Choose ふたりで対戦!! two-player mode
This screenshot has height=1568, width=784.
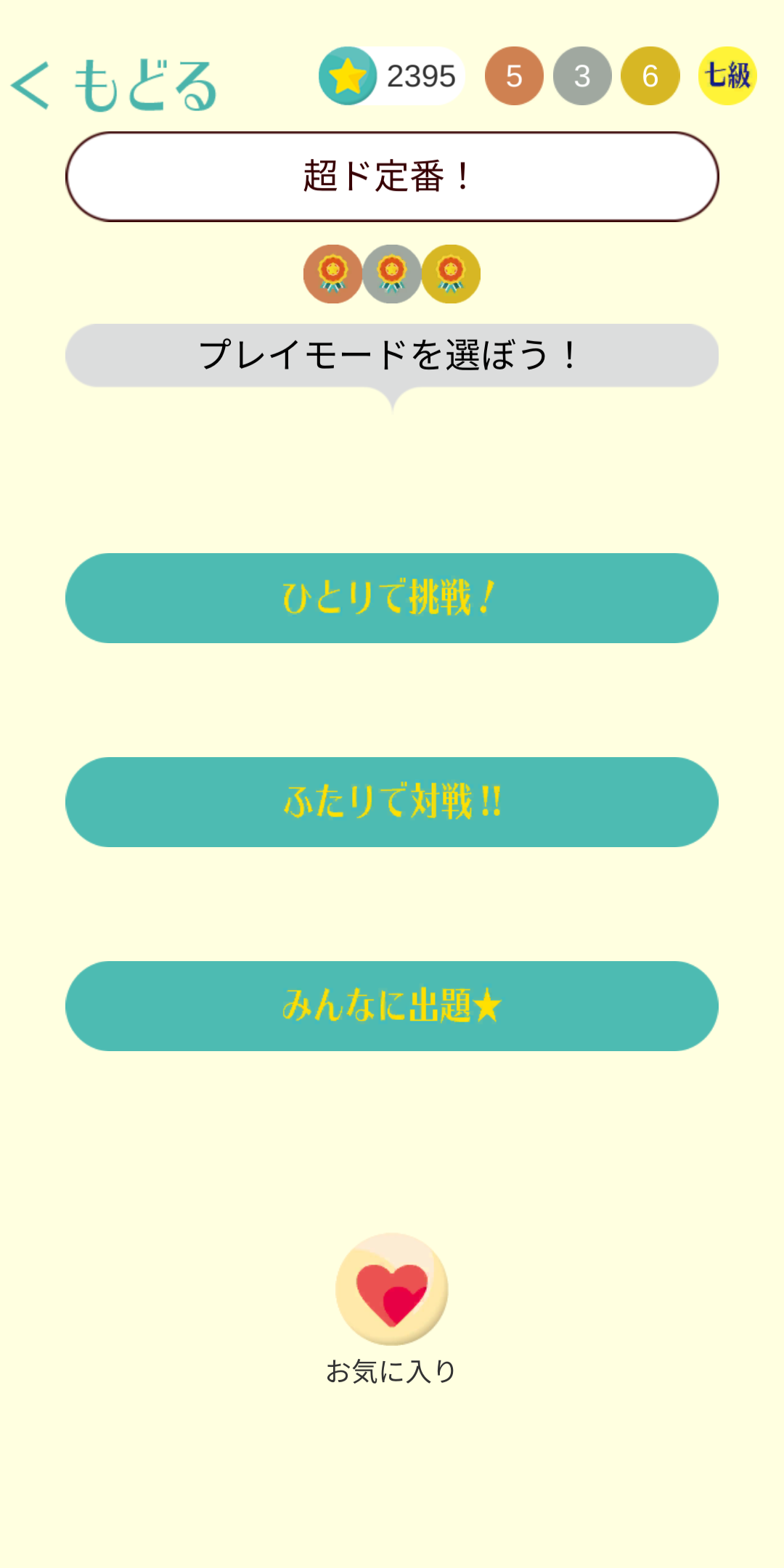[x=392, y=802]
